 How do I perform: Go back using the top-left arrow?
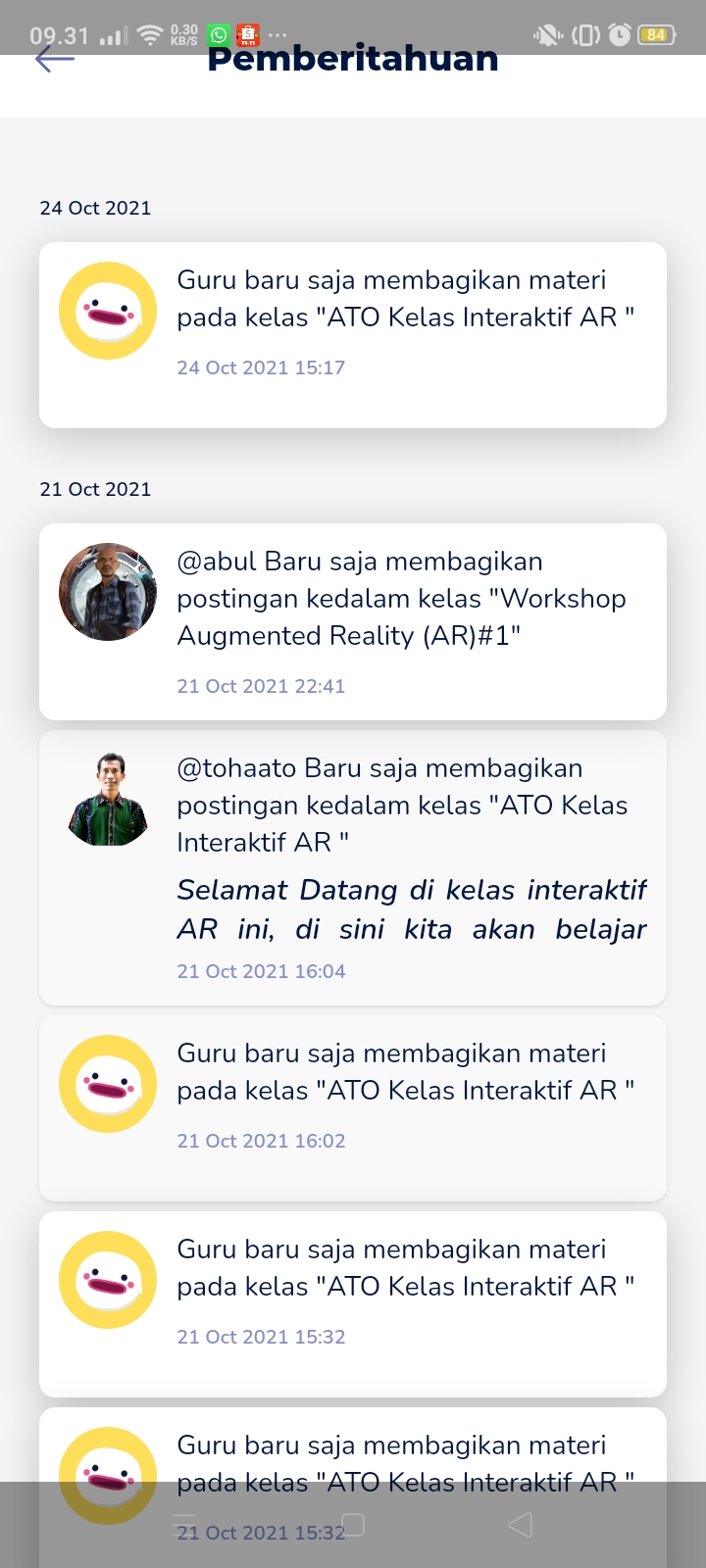click(55, 59)
